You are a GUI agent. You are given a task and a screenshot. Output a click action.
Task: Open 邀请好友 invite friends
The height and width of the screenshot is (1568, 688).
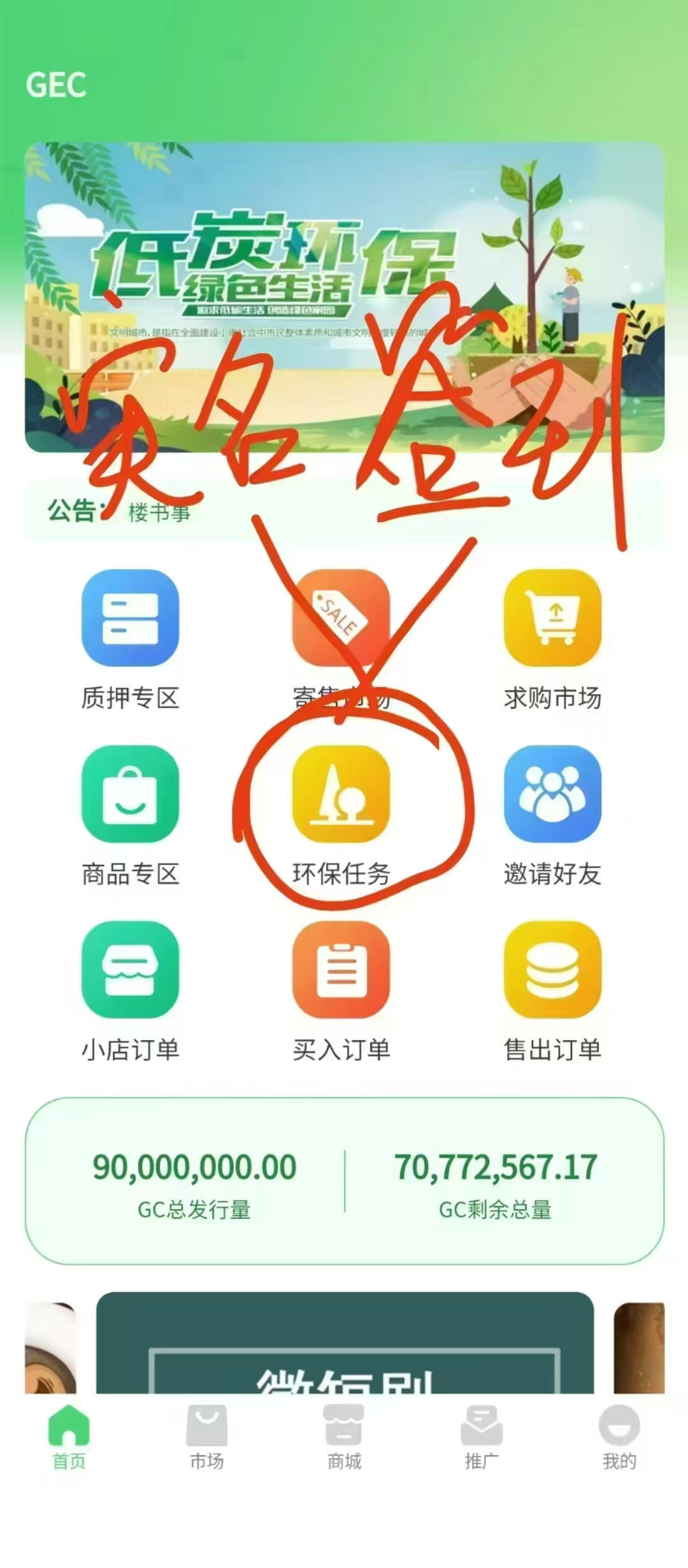click(552, 794)
